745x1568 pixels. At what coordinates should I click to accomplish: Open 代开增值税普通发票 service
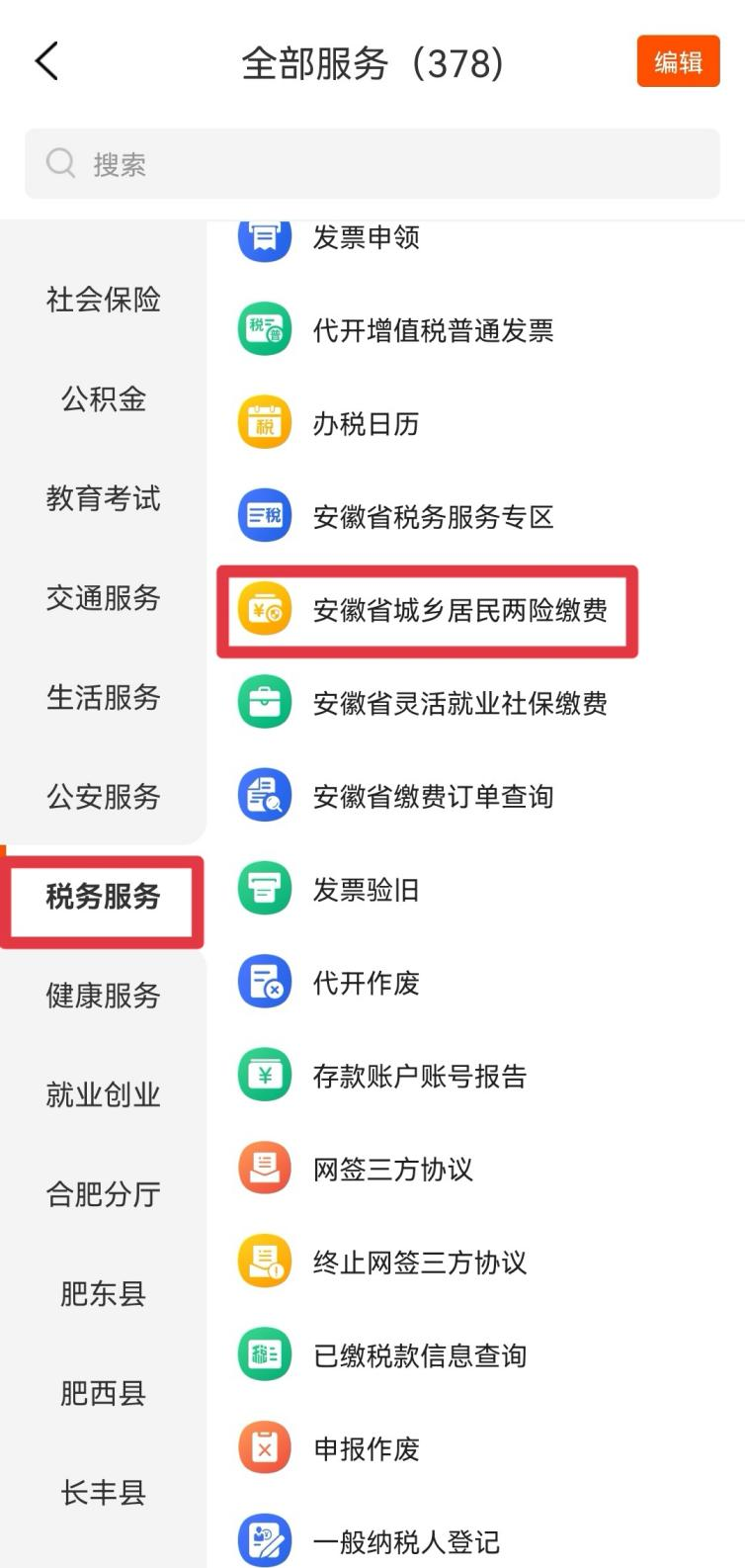475,330
